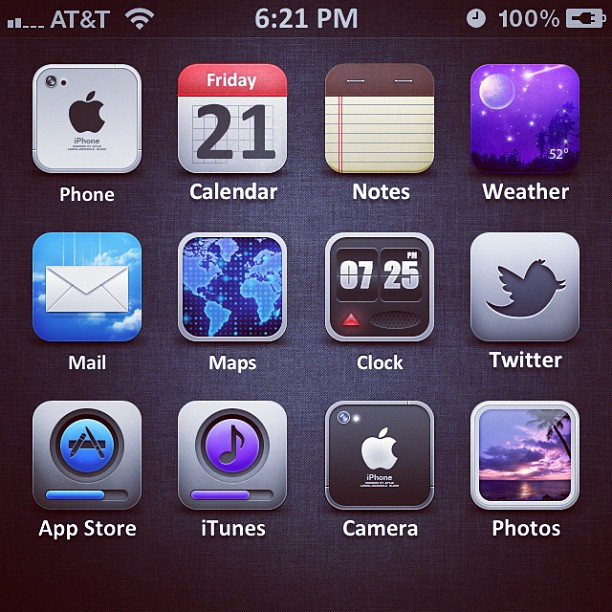The width and height of the screenshot is (612, 612).
Task: Open the Camera app
Action: point(380,455)
